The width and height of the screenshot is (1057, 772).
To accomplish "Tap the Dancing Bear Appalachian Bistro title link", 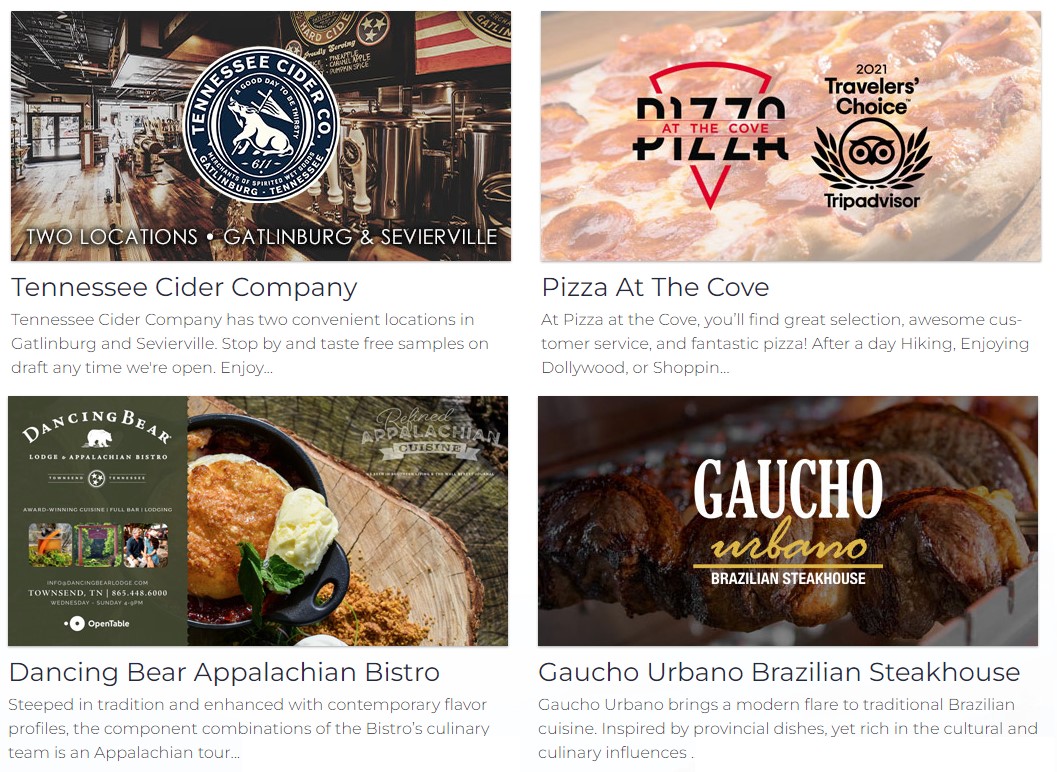I will 224,671.
